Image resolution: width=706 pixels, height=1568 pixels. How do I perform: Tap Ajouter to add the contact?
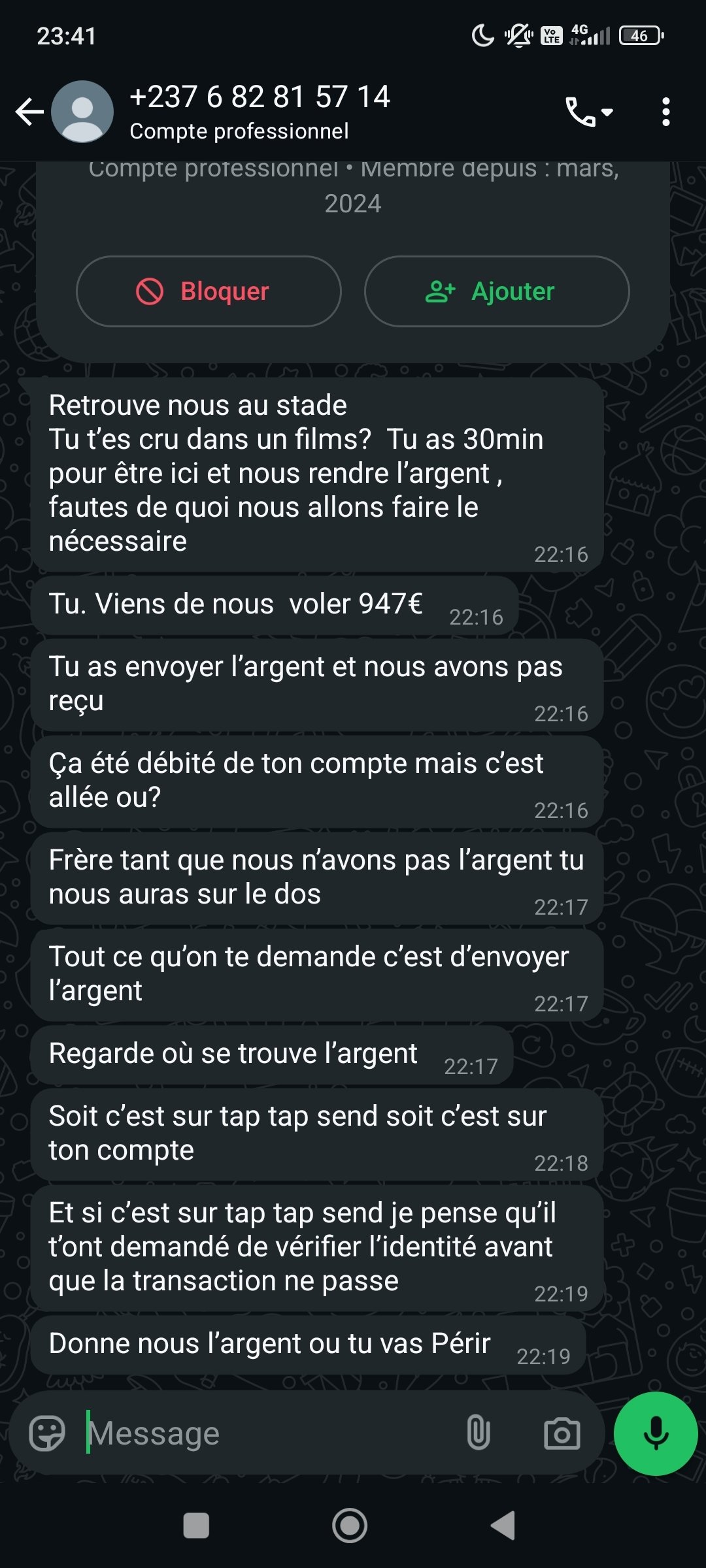click(497, 291)
